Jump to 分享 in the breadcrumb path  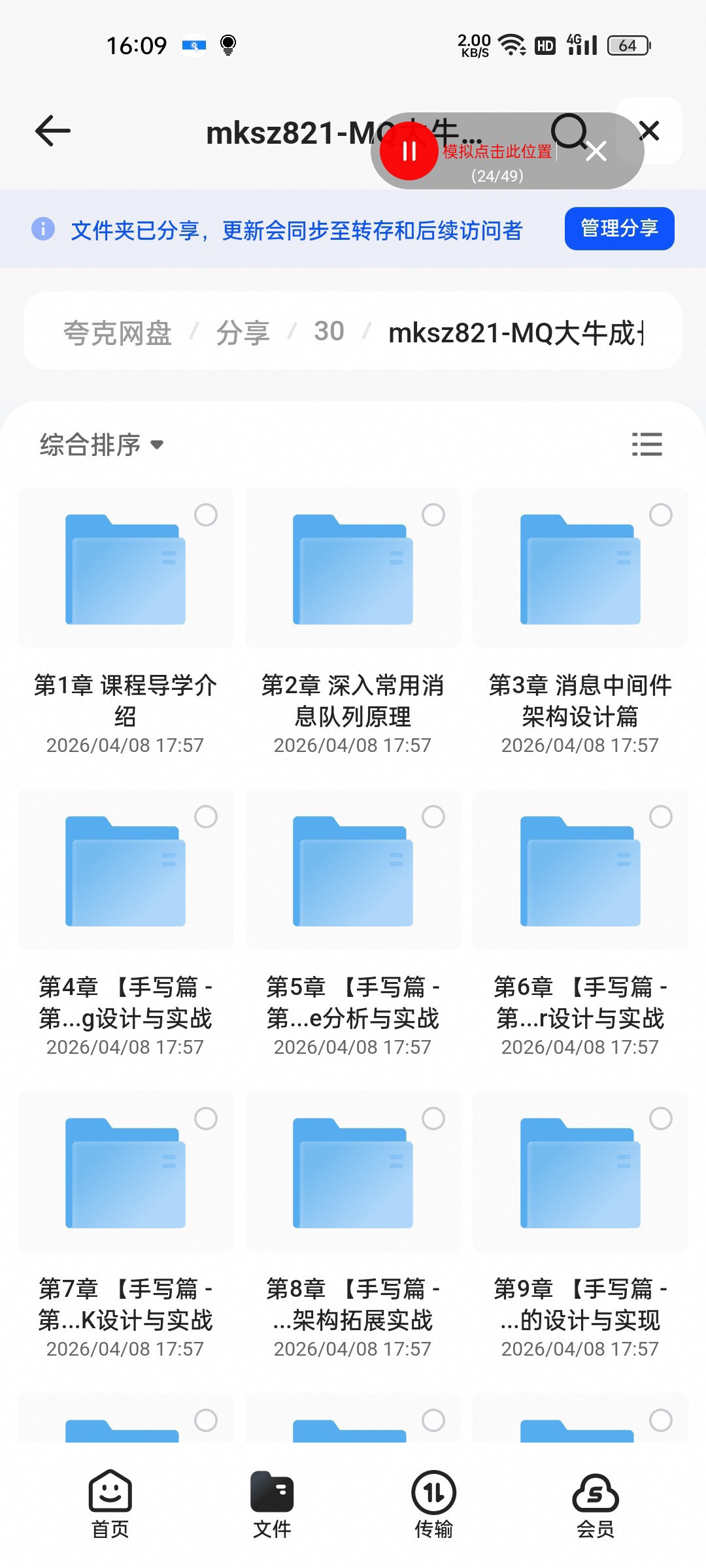point(243,333)
